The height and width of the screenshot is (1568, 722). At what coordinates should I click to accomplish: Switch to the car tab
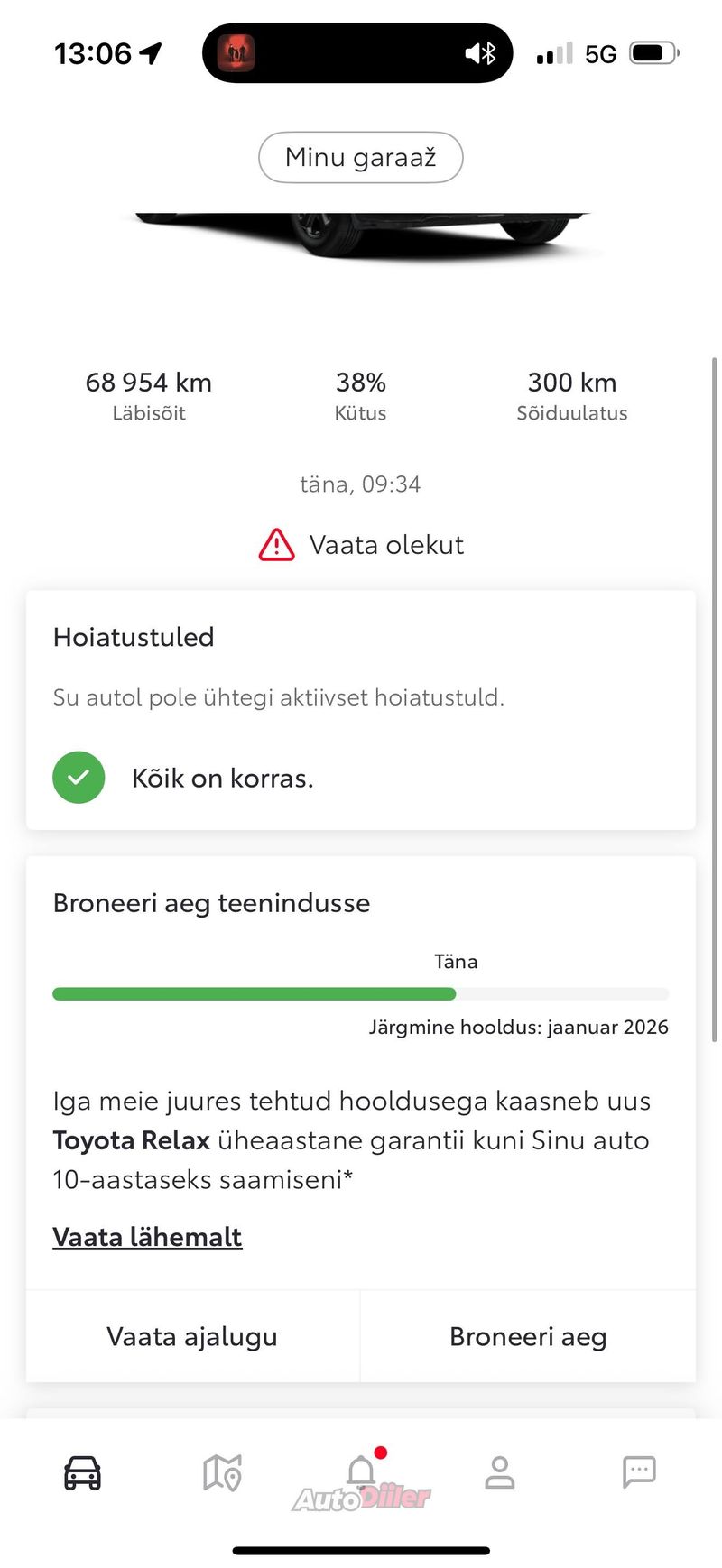82,1473
